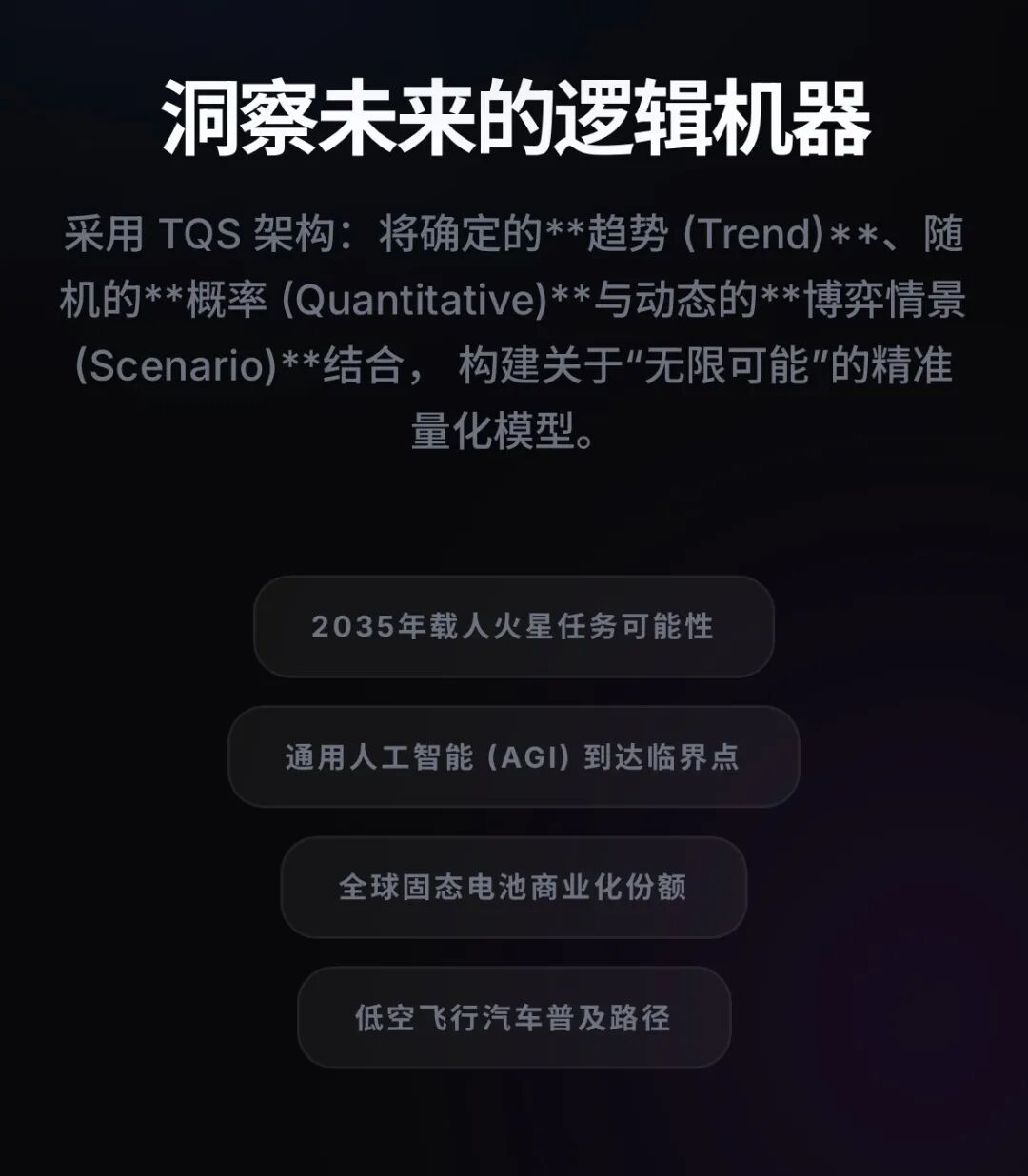Select the 2035年载人火星任务可能性 chip
Screen dimensions: 1028x1176
coord(513,626)
